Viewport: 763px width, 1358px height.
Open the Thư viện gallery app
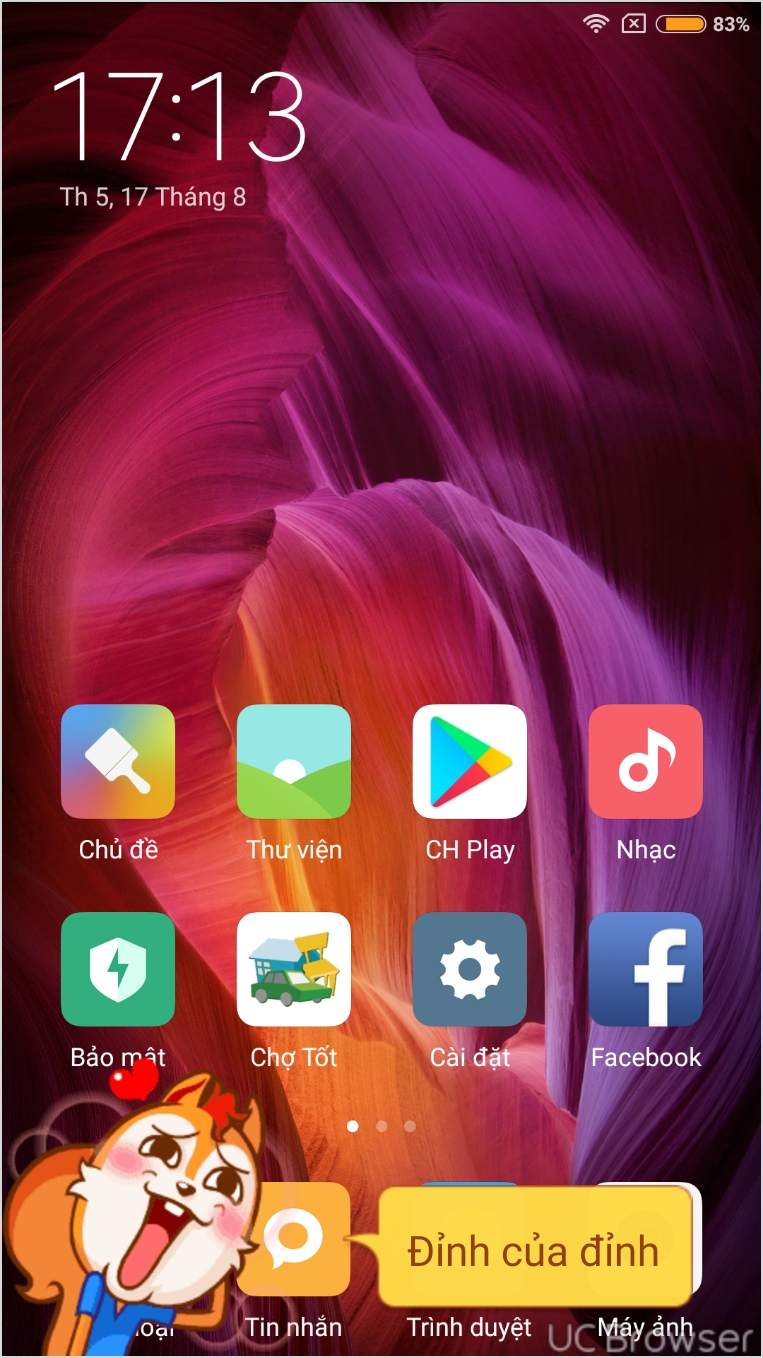click(x=294, y=762)
